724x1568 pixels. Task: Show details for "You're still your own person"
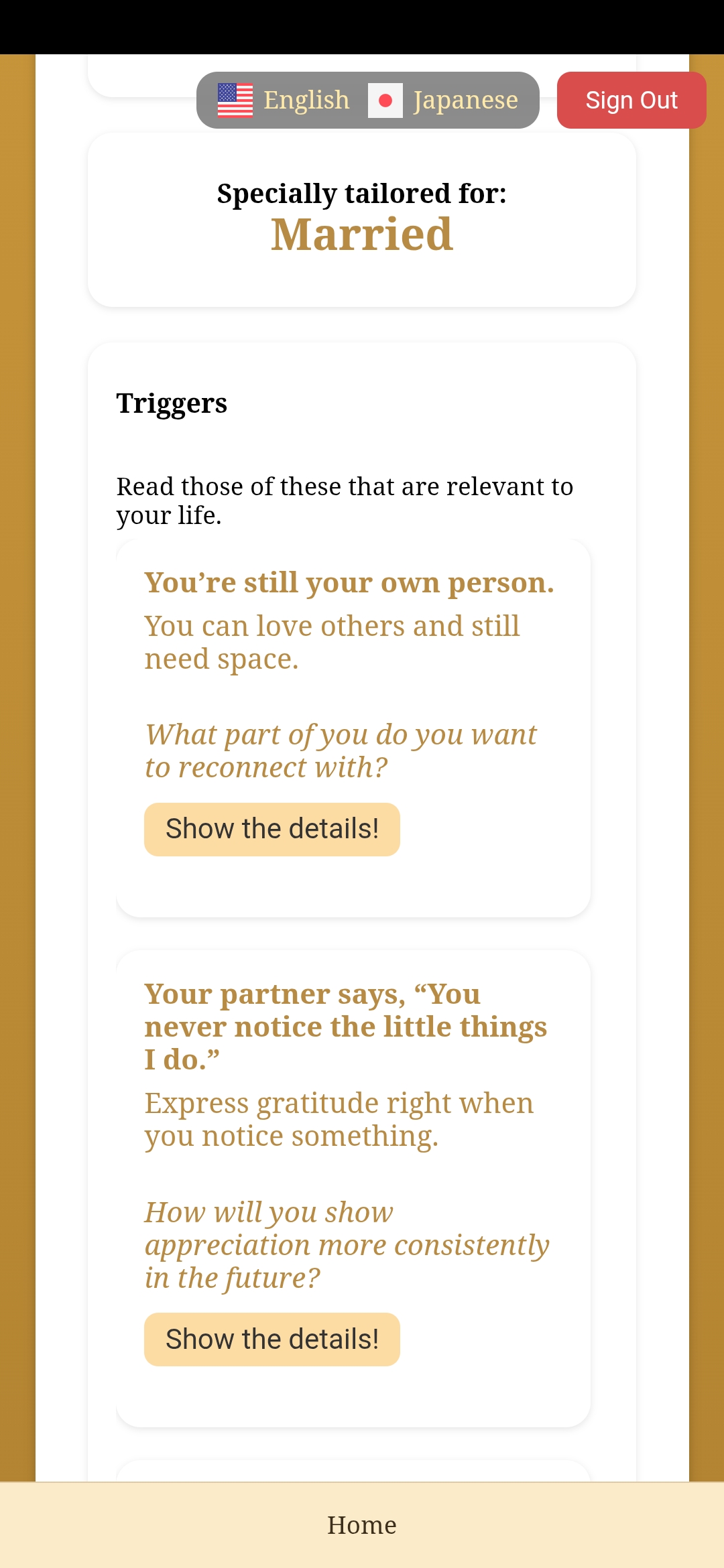[271, 829]
